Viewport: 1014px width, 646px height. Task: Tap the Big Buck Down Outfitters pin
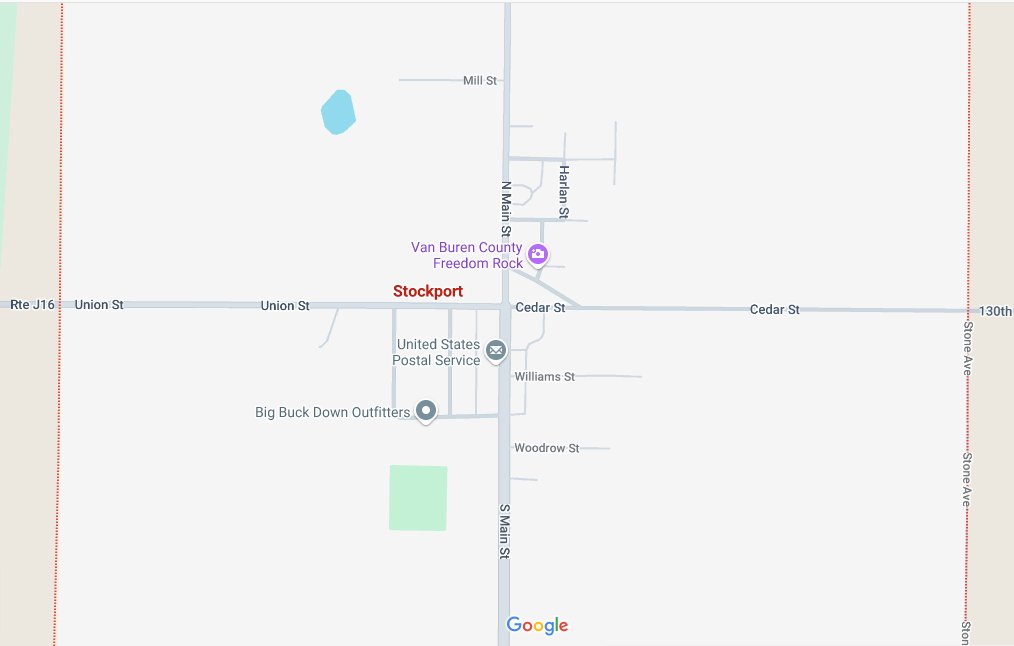[426, 410]
